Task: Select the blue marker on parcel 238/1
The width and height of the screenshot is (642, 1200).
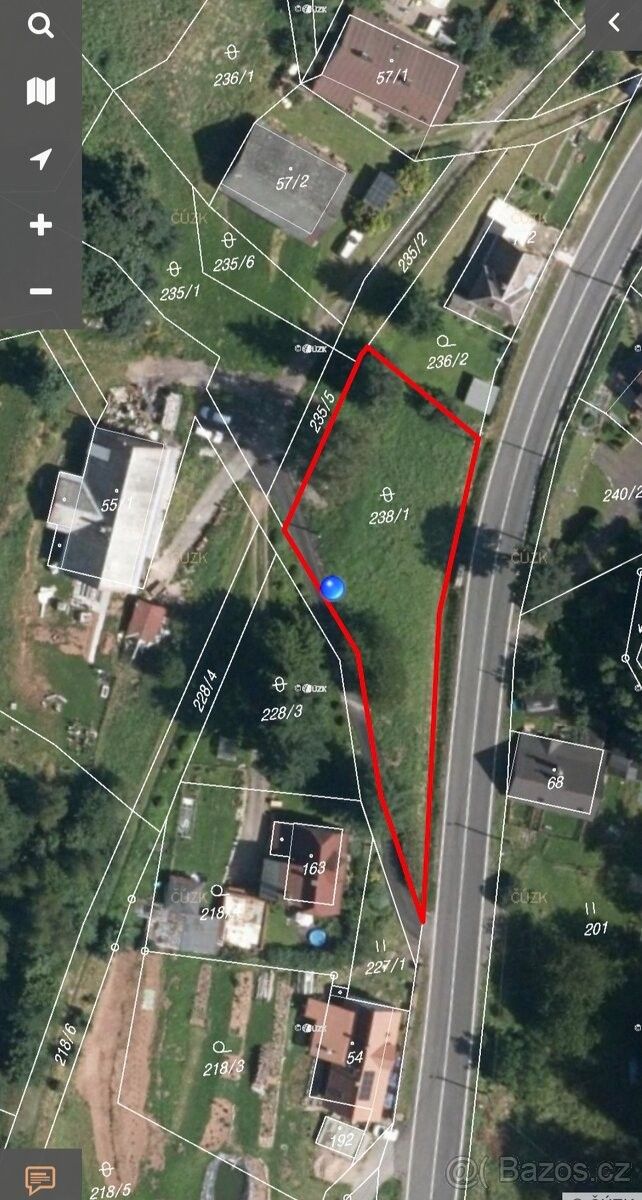Action: 333,587
